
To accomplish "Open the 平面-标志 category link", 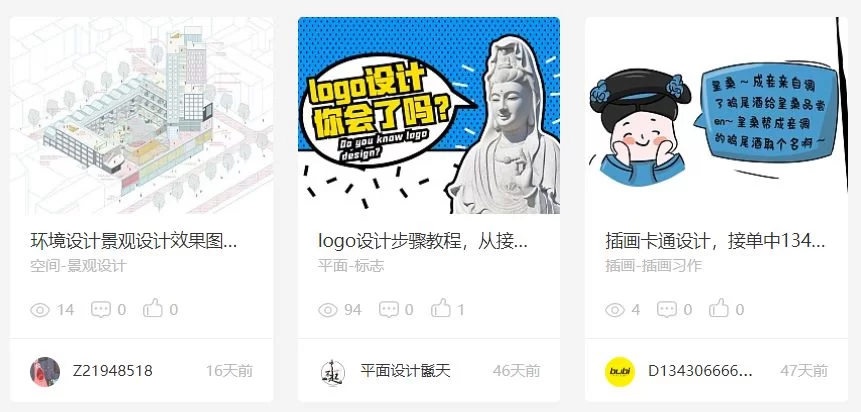I will click(x=350, y=266).
